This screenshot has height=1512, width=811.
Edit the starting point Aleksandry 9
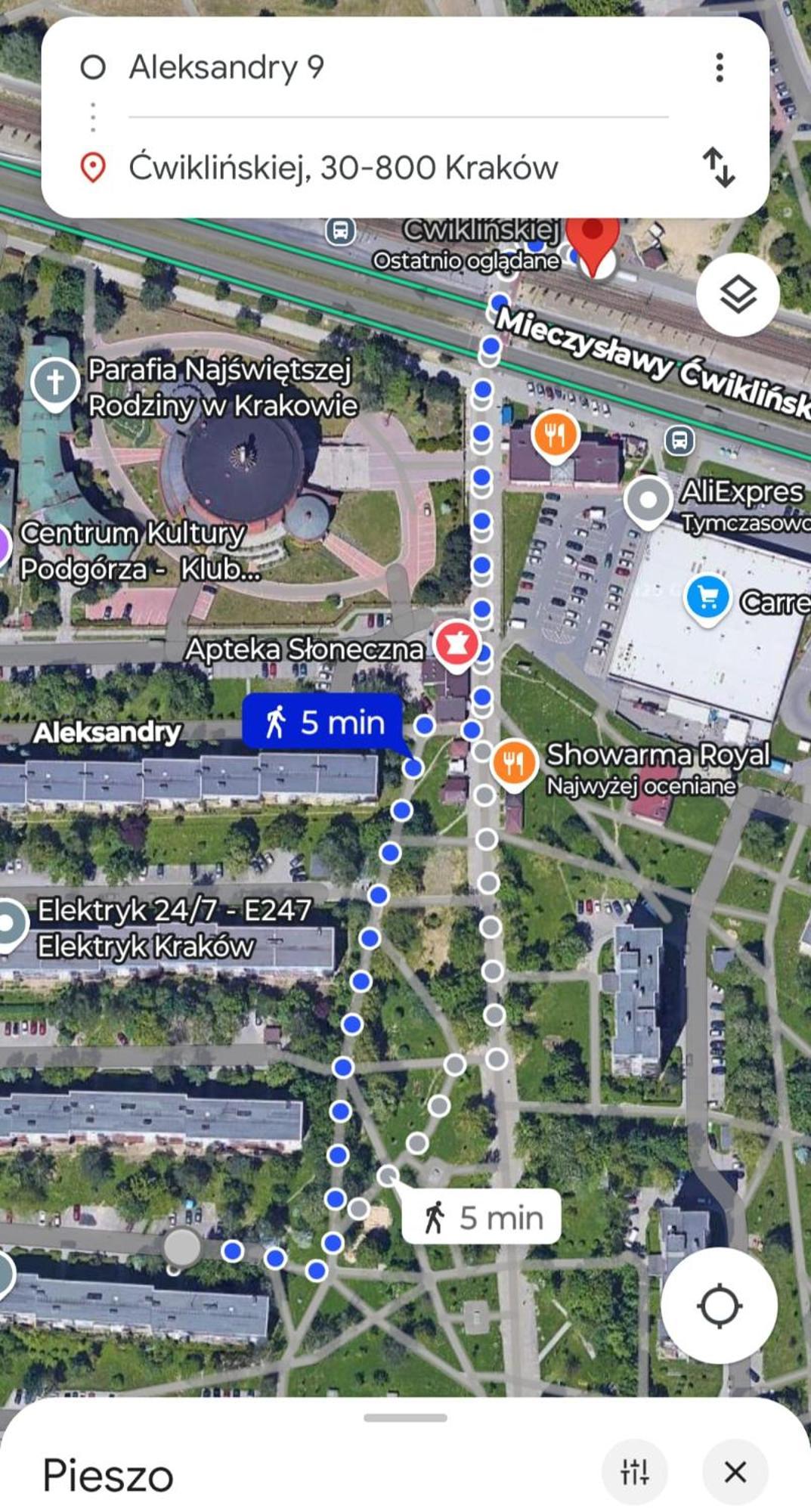[x=227, y=67]
